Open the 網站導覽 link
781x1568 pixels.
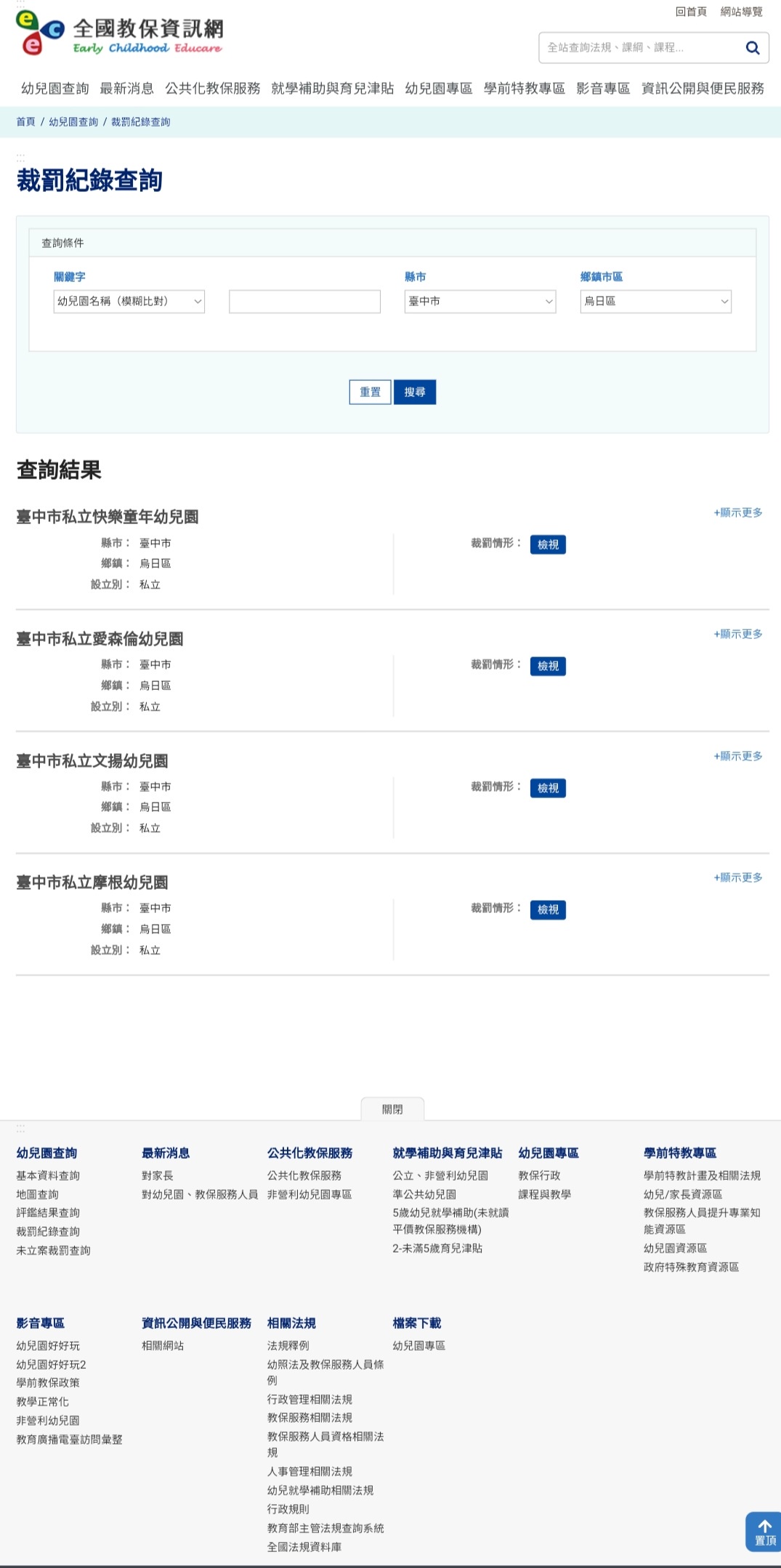point(742,12)
